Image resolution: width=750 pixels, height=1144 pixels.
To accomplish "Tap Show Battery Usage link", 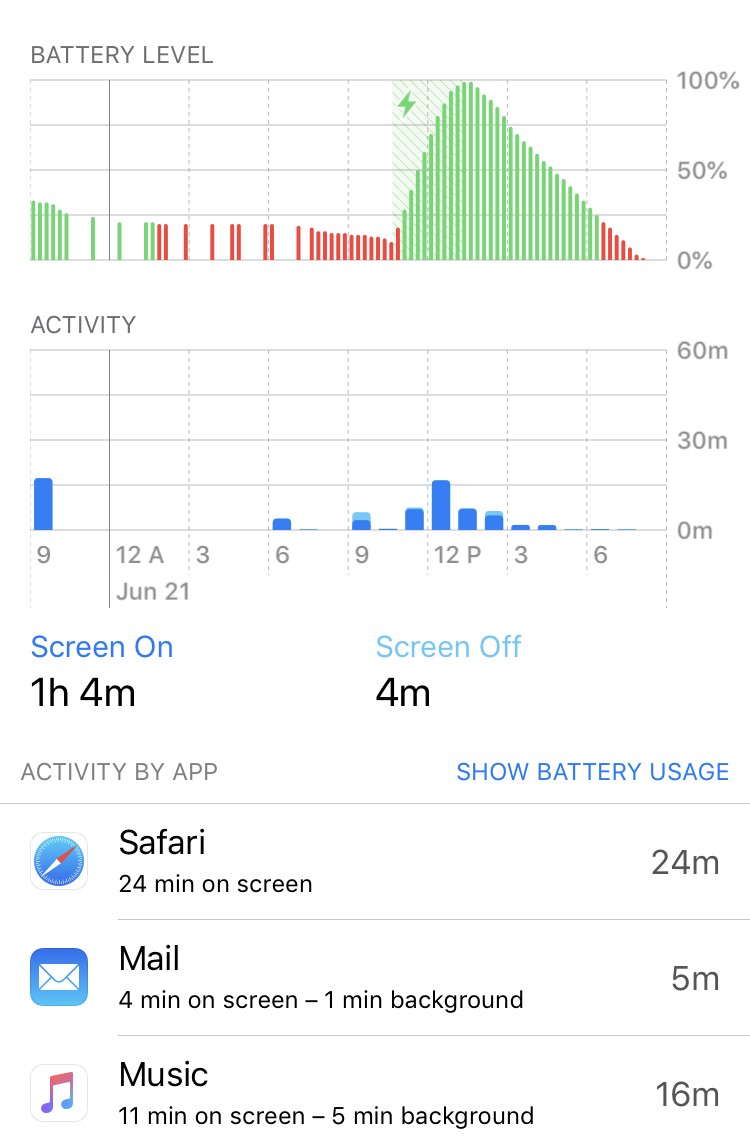I will tap(592, 772).
